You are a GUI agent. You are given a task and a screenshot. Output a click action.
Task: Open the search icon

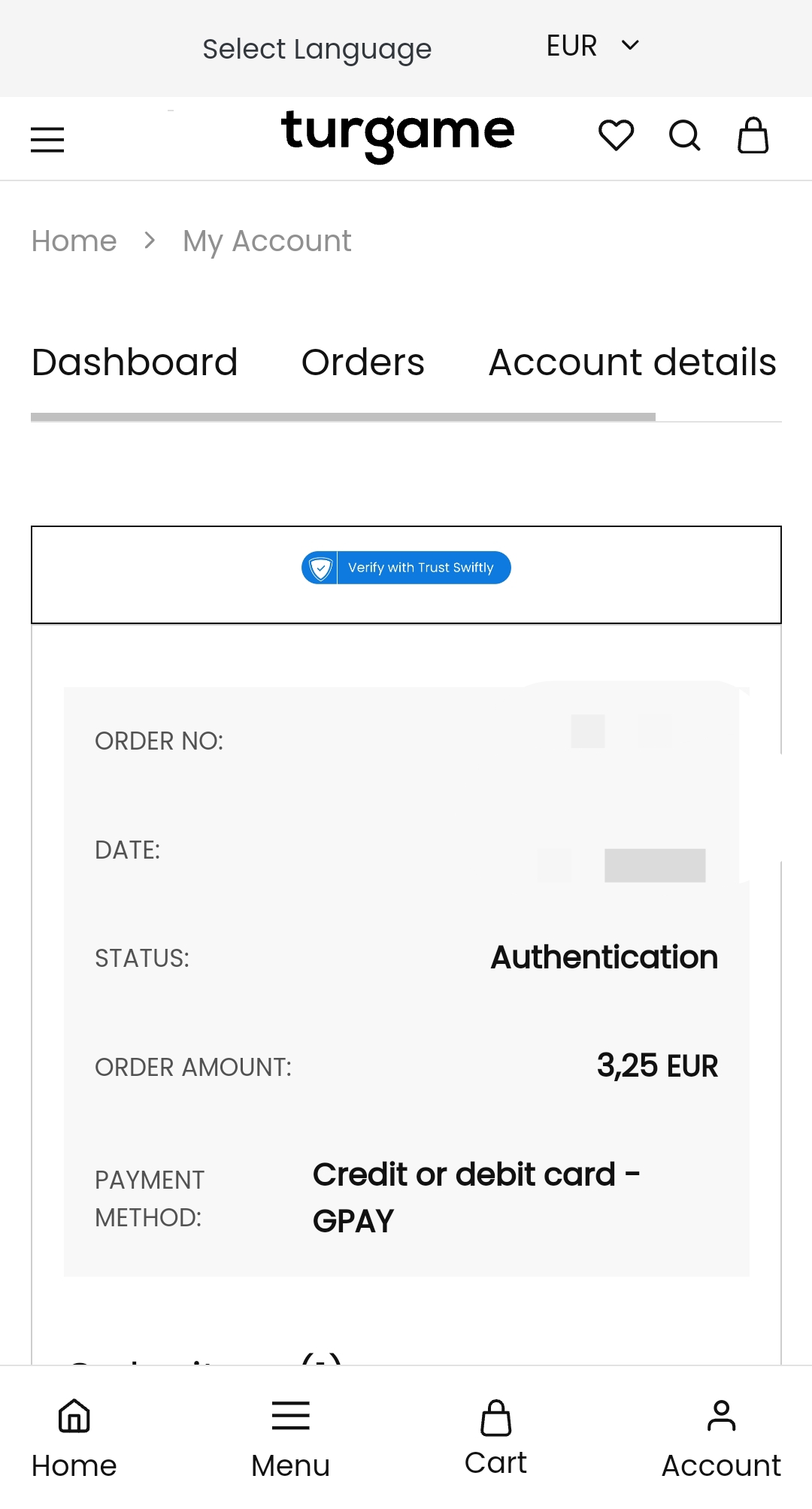point(684,135)
